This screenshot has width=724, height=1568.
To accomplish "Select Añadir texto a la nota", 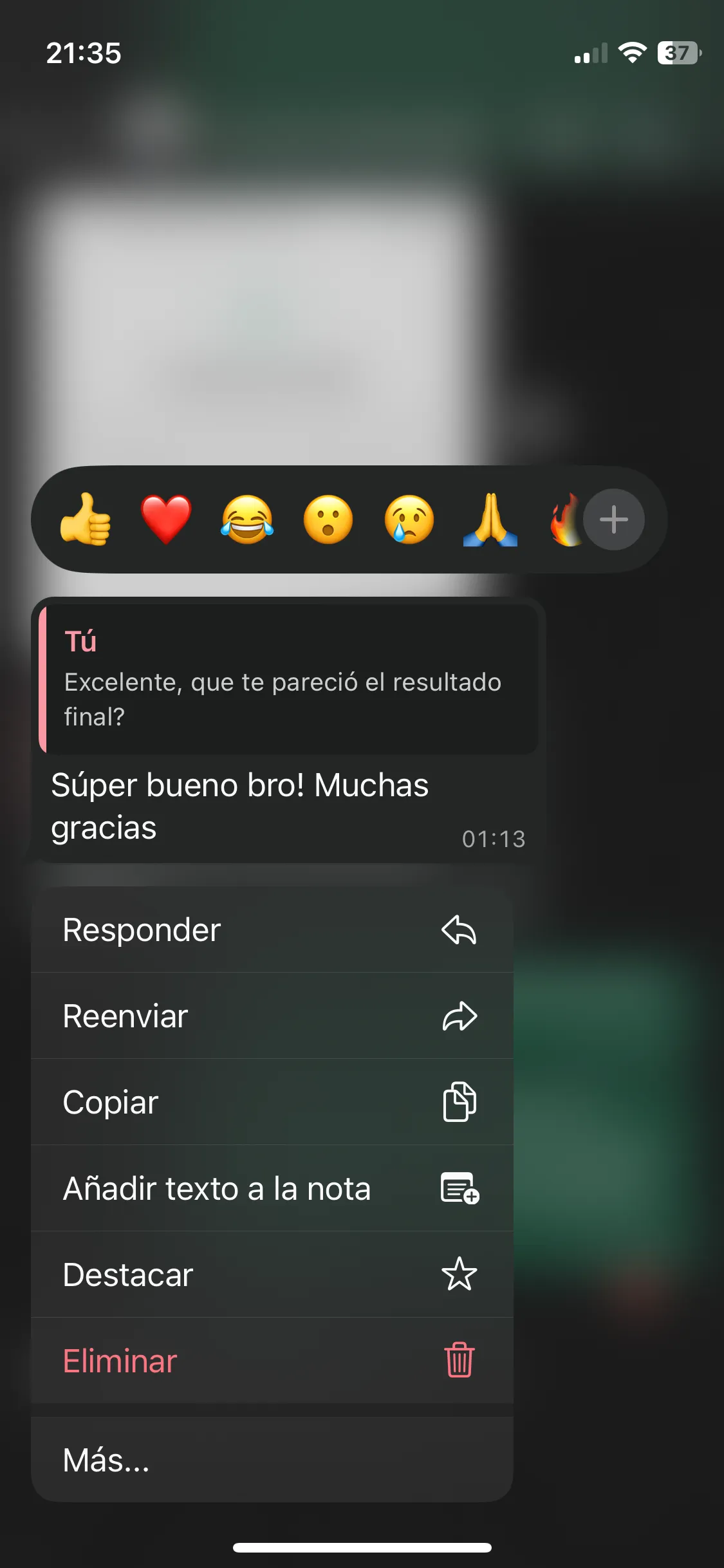I will pyautogui.click(x=272, y=1188).
